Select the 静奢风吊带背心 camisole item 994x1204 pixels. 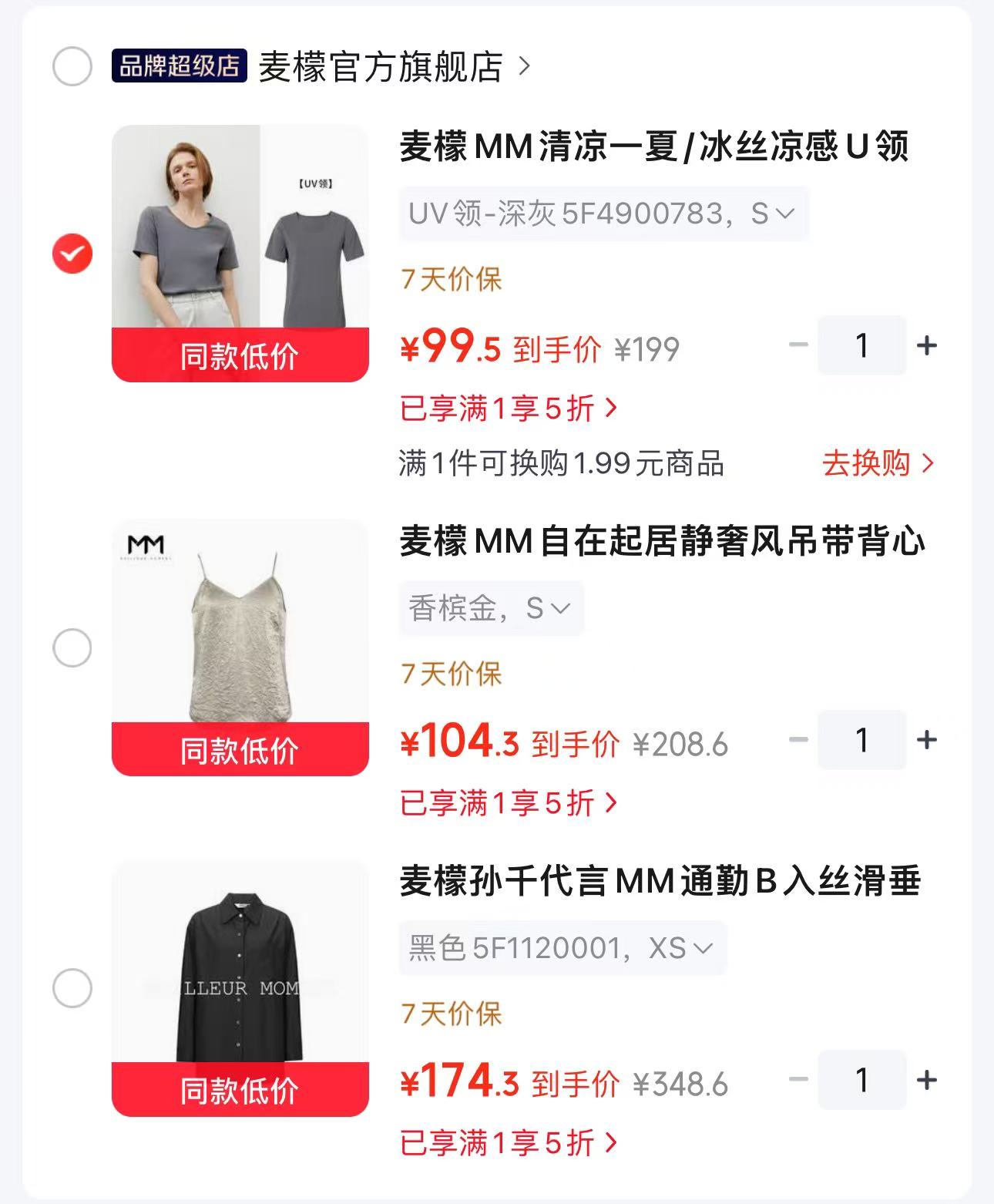coord(72,647)
